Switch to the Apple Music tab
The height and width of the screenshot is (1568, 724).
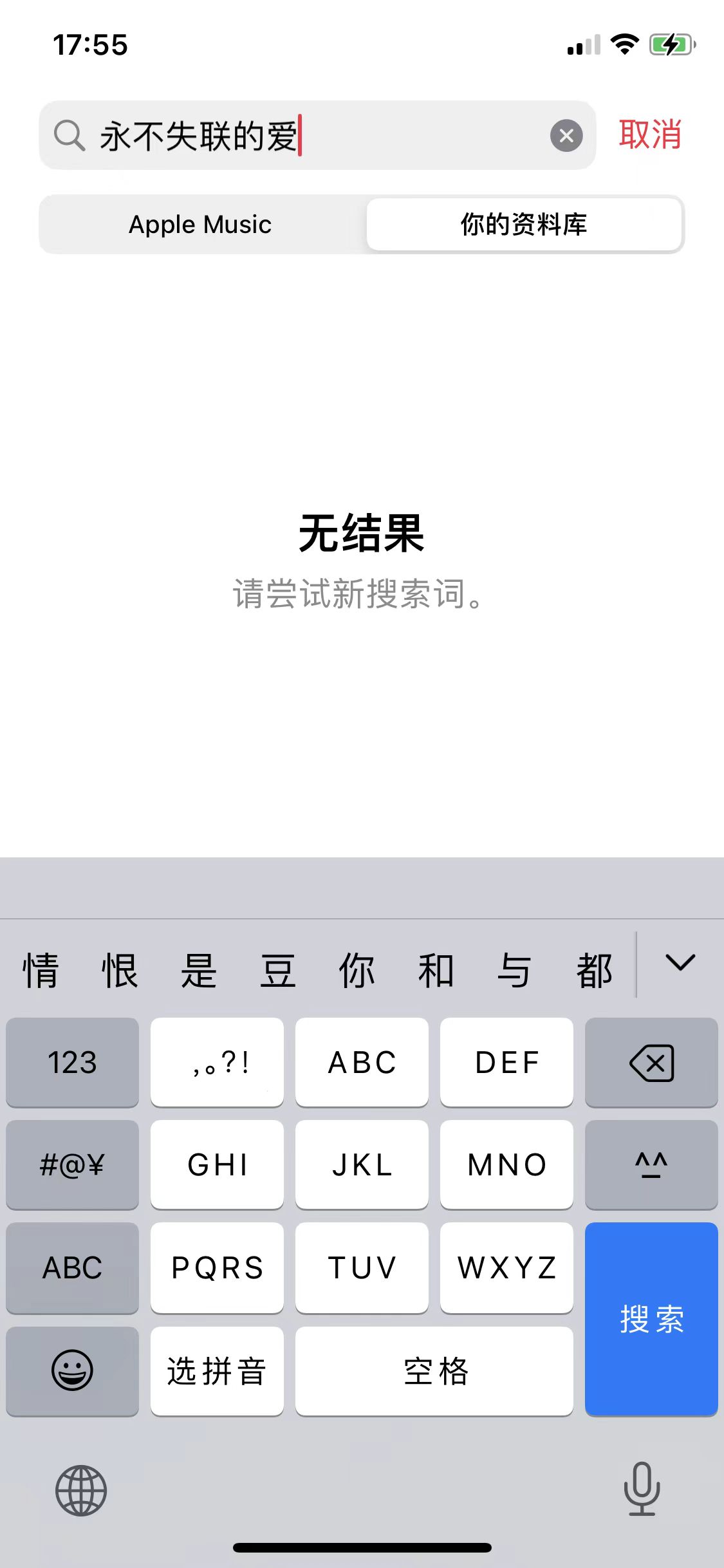(200, 225)
